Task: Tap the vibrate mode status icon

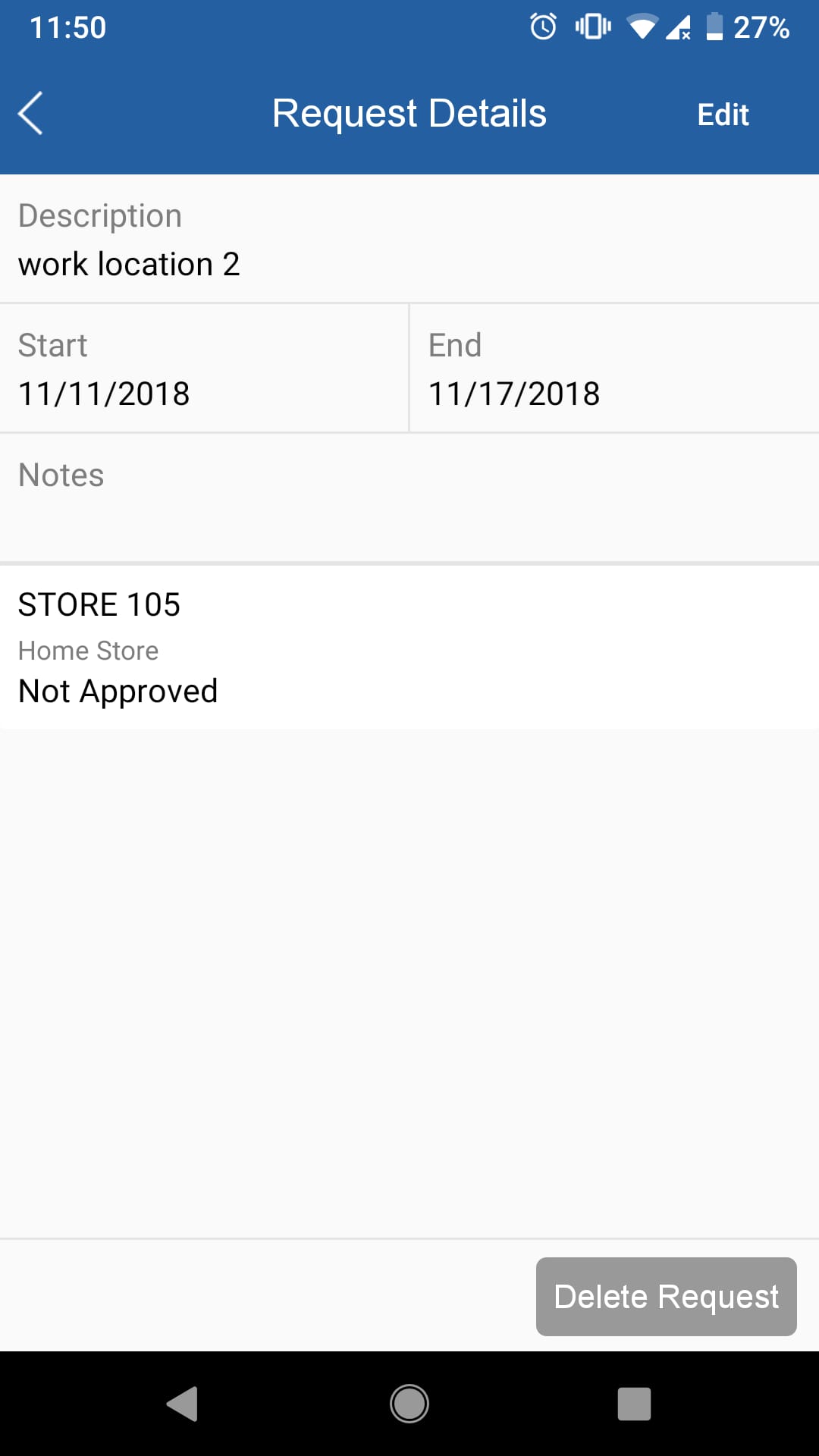Action: [x=594, y=27]
